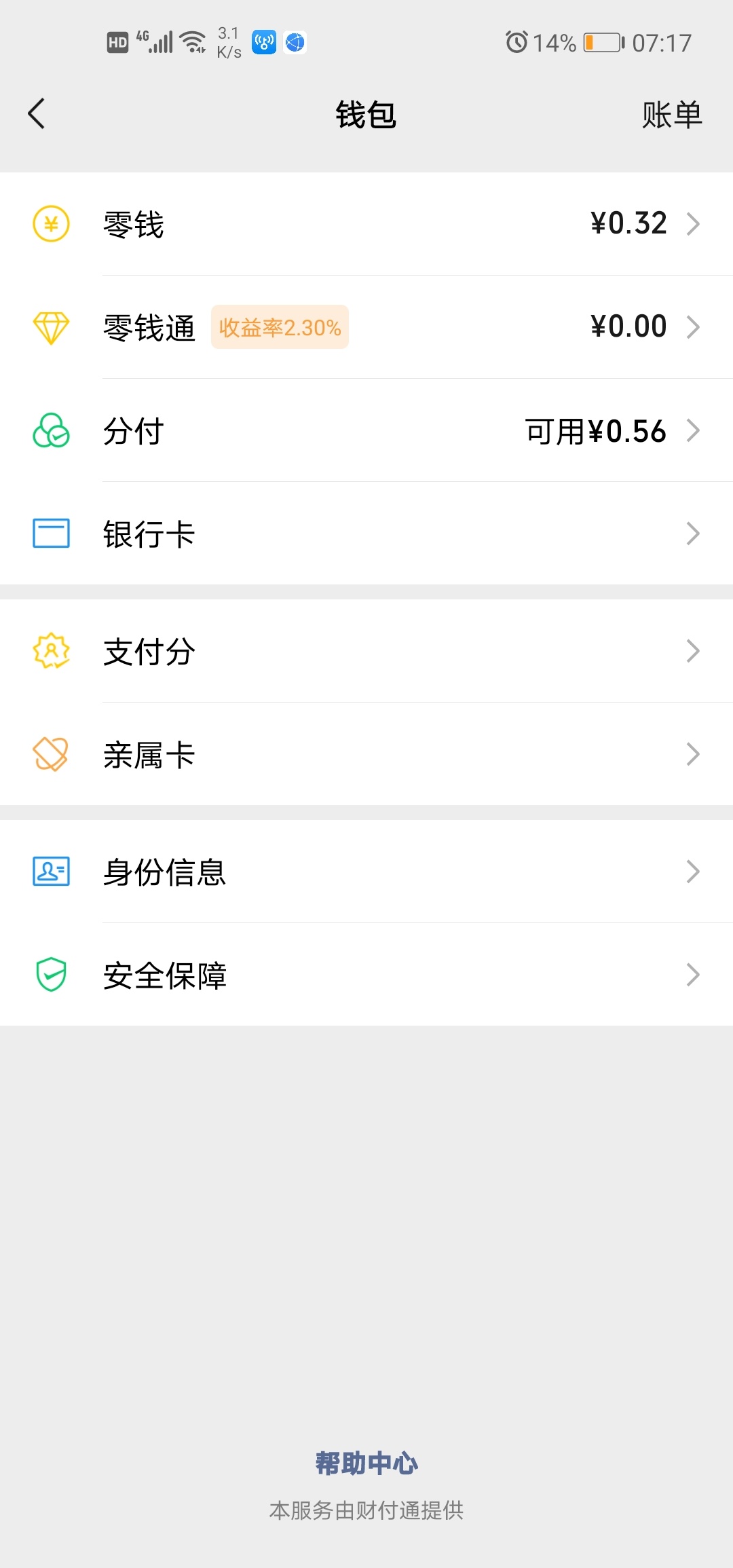Open the 分付 row
Viewport: 733px width, 1568px height.
(x=366, y=430)
